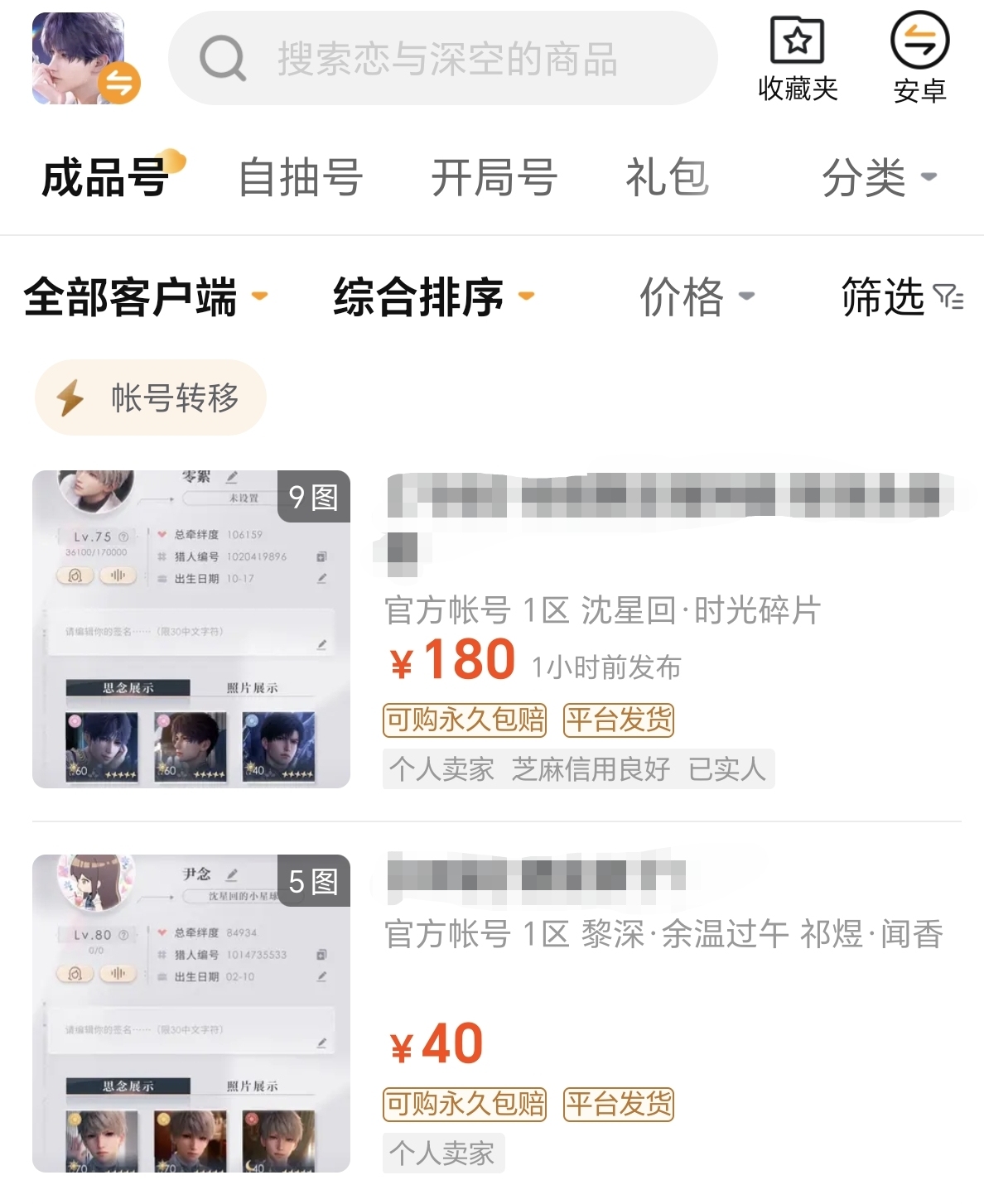Screen dimensions: 984x1204
Task: Tap the game switch avatar icon
Action: click(84, 58)
